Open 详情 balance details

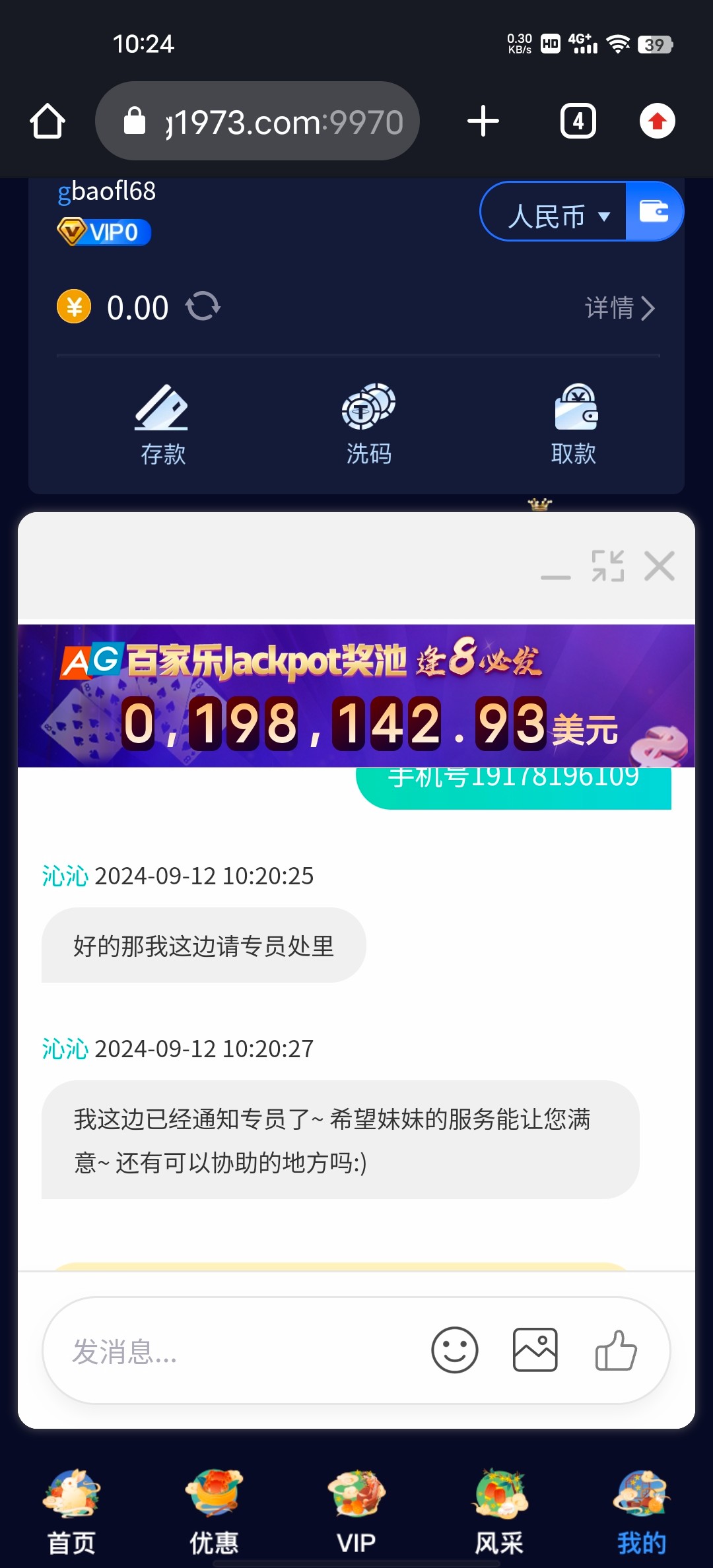point(619,308)
